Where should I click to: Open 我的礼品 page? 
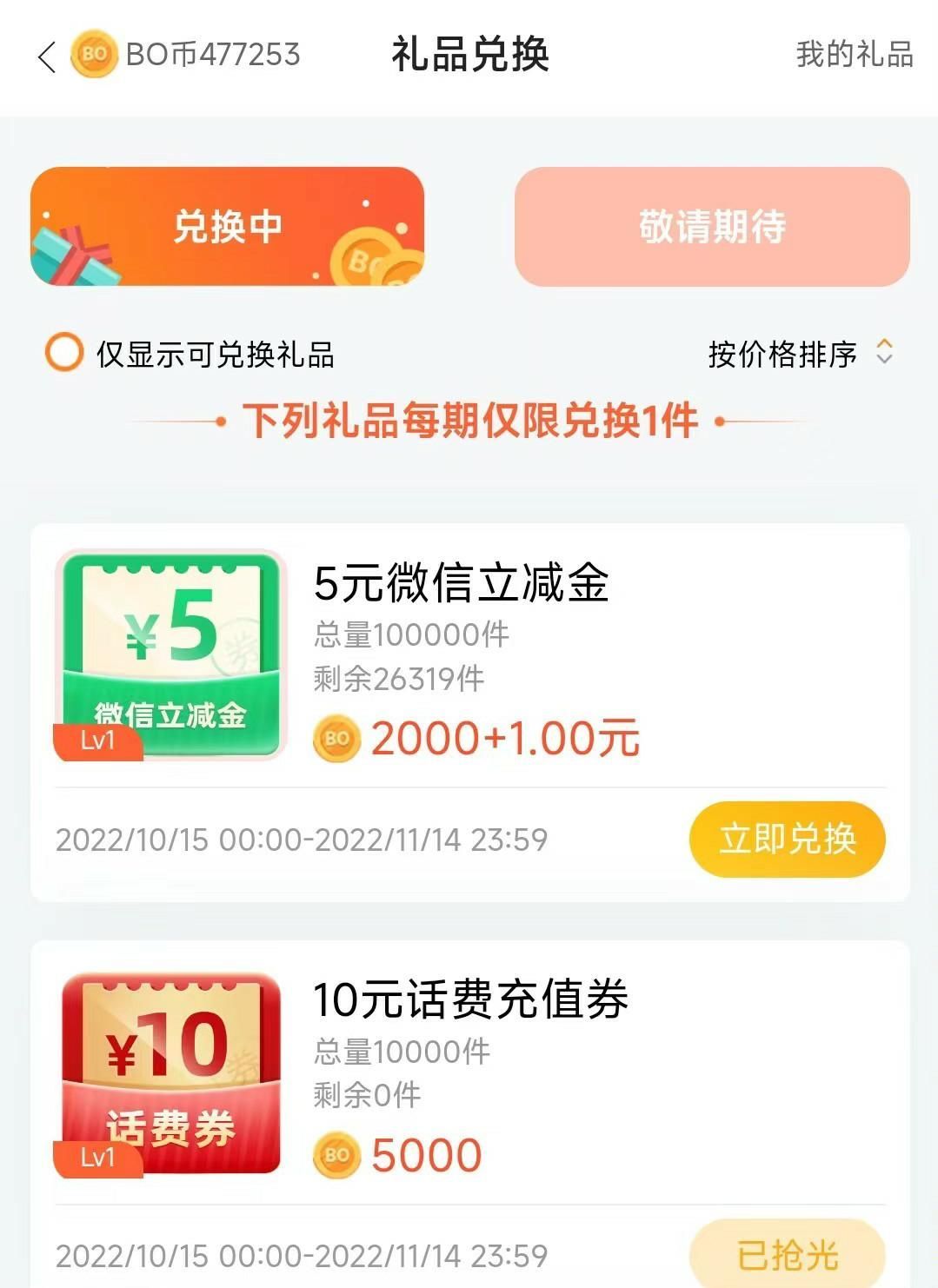(x=854, y=55)
